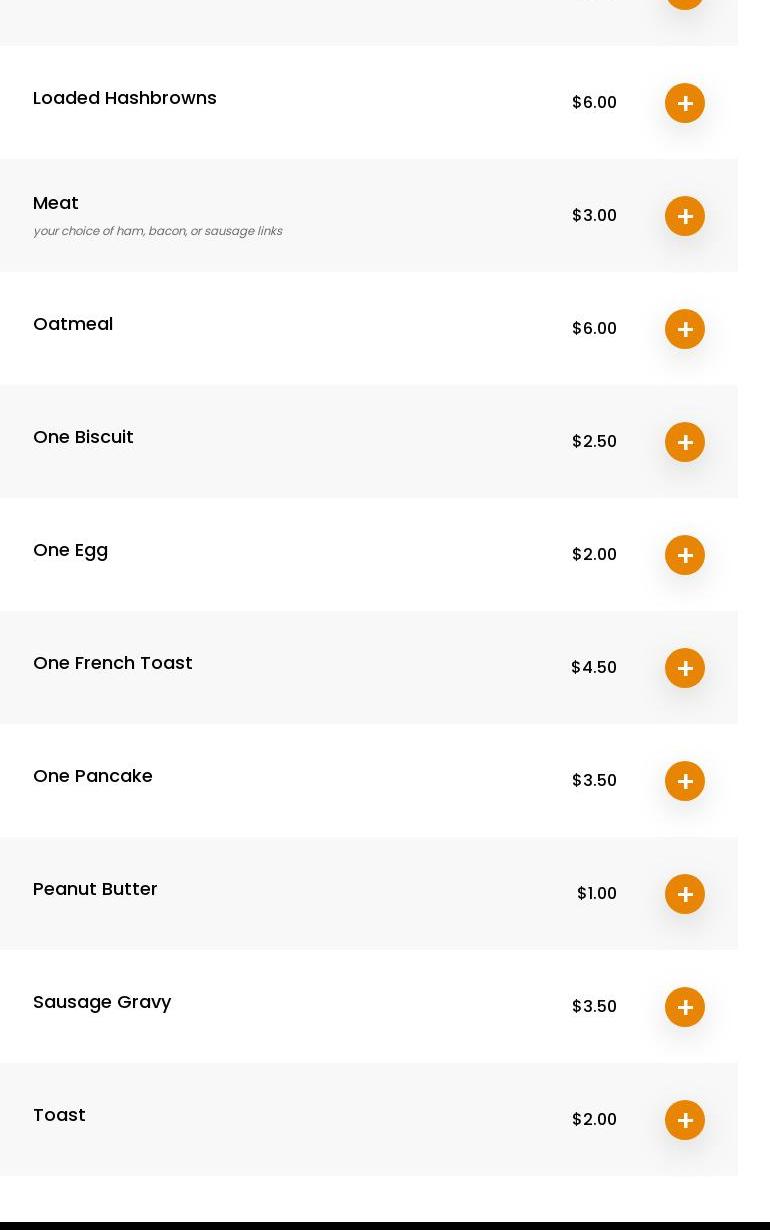Choose the plus button for Toast

(685, 1120)
